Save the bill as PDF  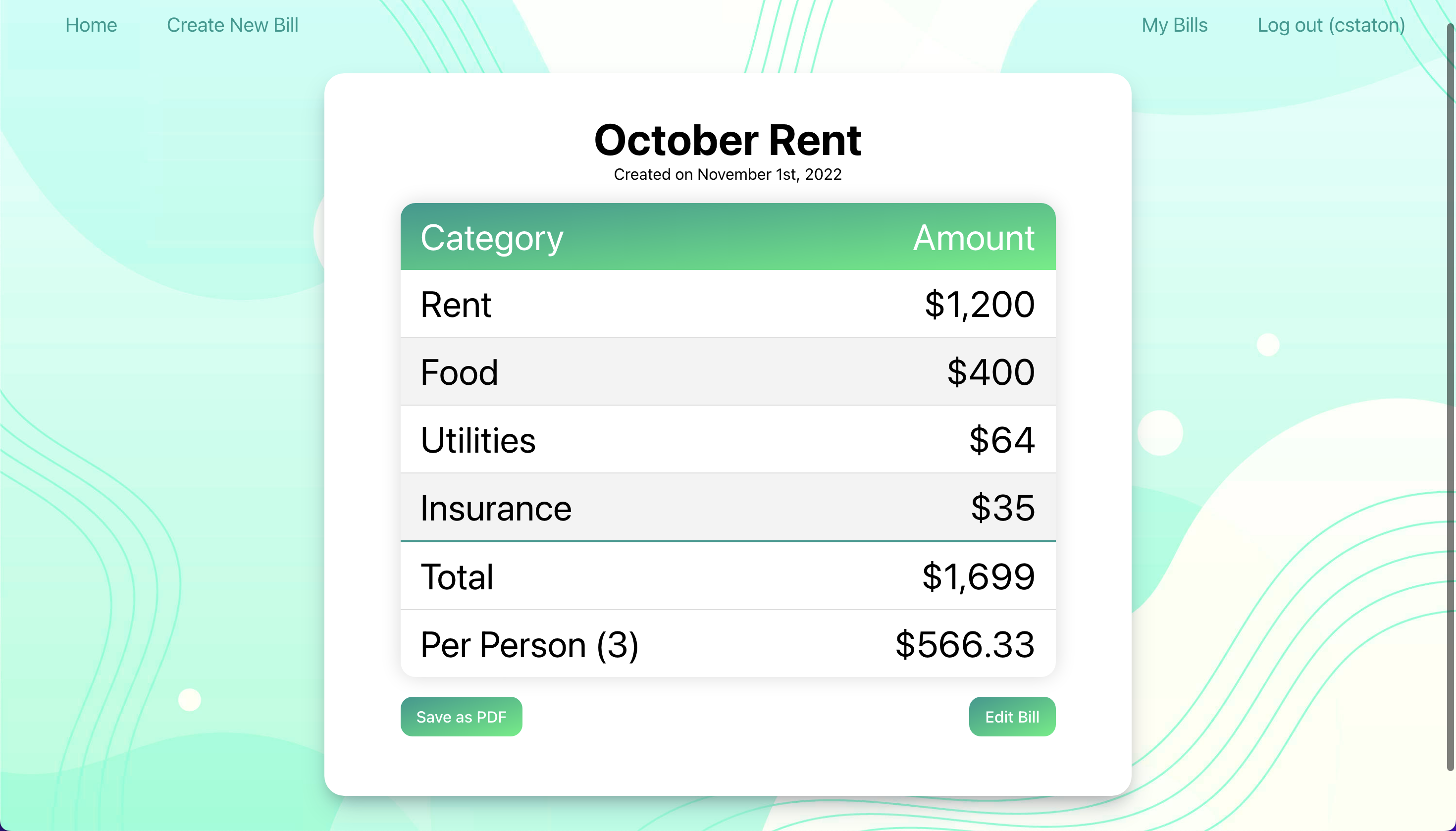click(461, 716)
